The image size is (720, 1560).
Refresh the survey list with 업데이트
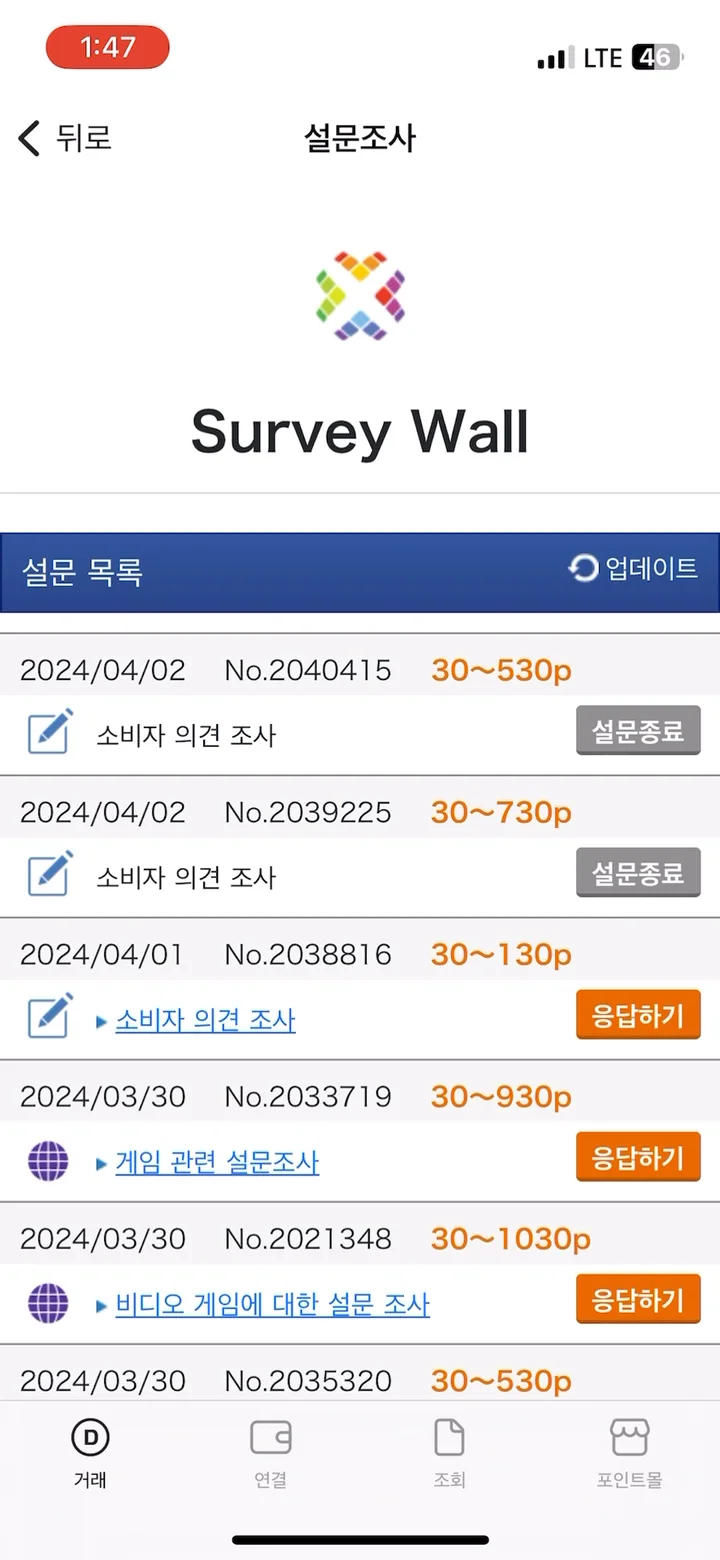pos(633,569)
